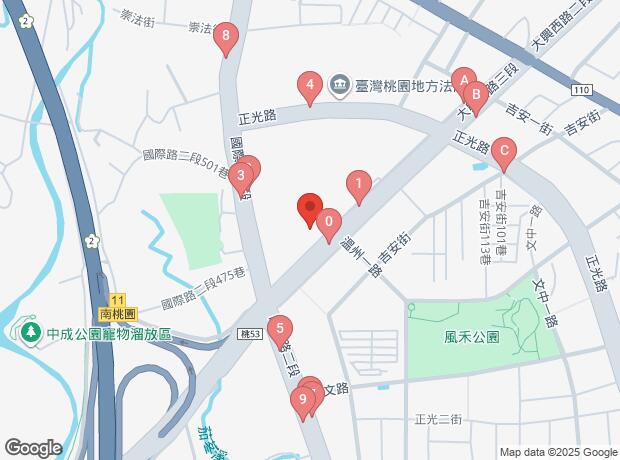Open the 中成公園寵物溜放區 park icon
The height and width of the screenshot is (460, 620).
point(32,330)
